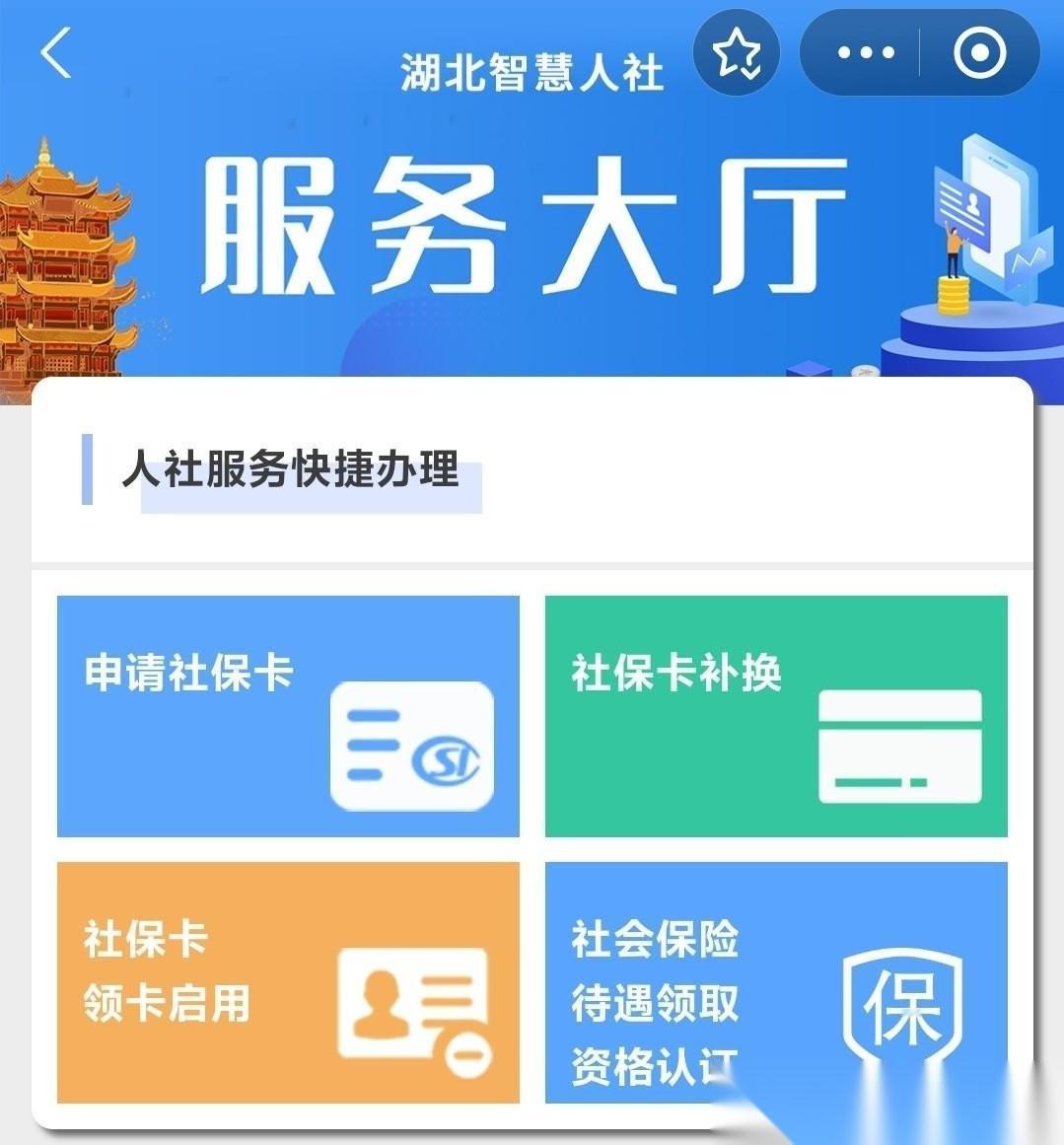Tap the 申请社保卡 card icon
This screenshot has width=1064, height=1145.
tap(414, 745)
